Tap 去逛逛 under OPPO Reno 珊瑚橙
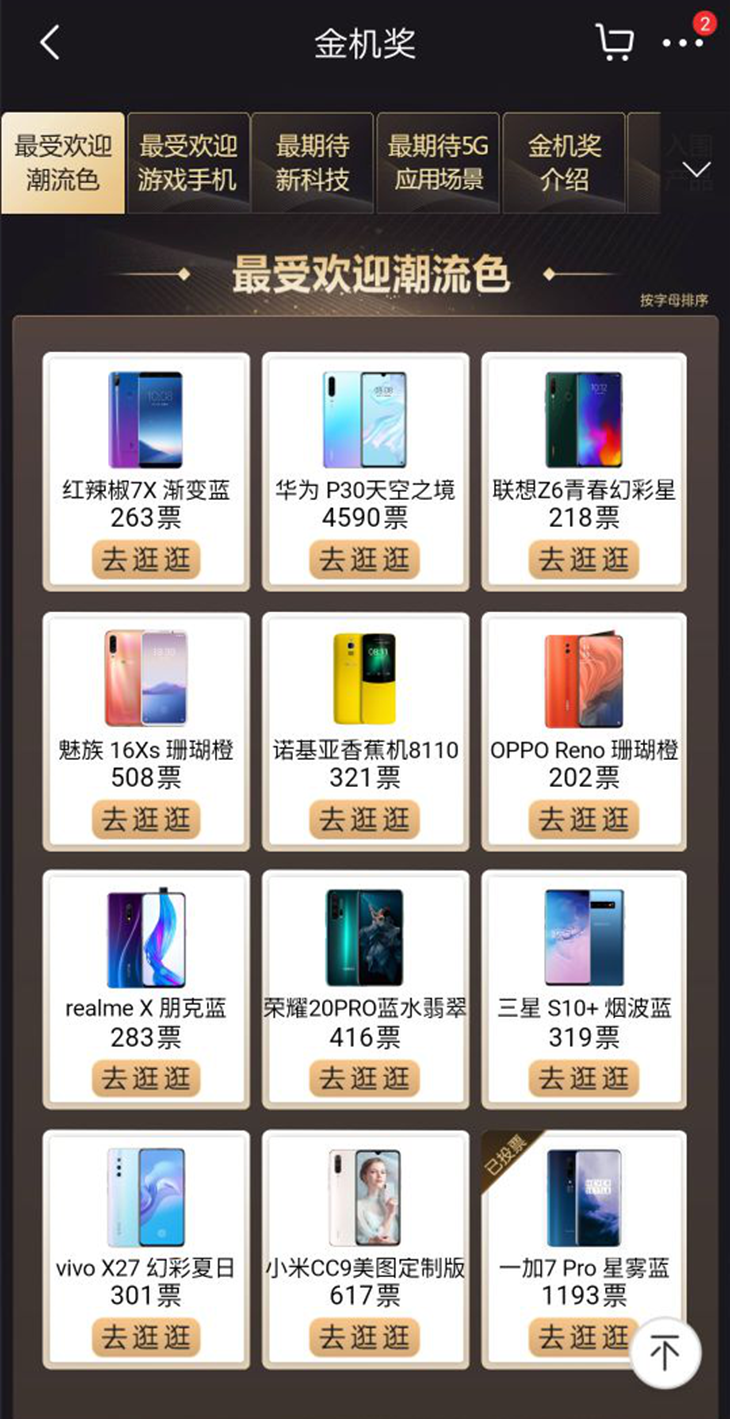The width and height of the screenshot is (730, 1419). pyautogui.click(x=584, y=820)
